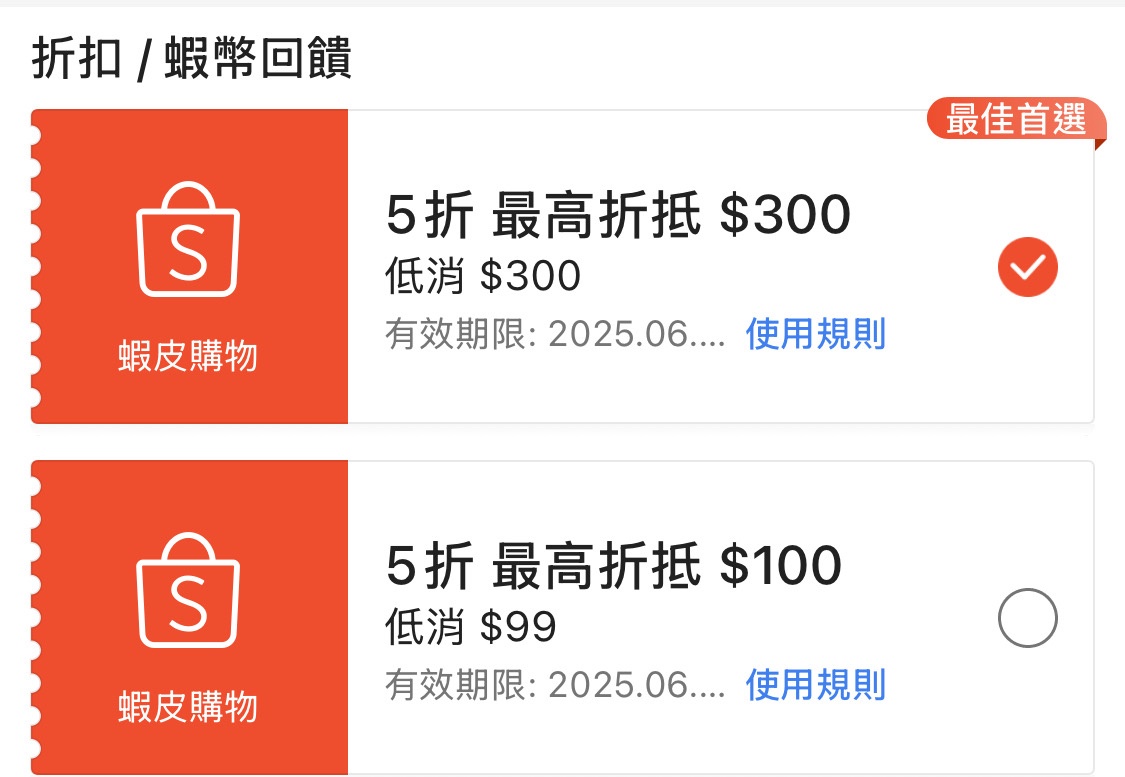Select the $100 max discount voucher

click(1027, 619)
